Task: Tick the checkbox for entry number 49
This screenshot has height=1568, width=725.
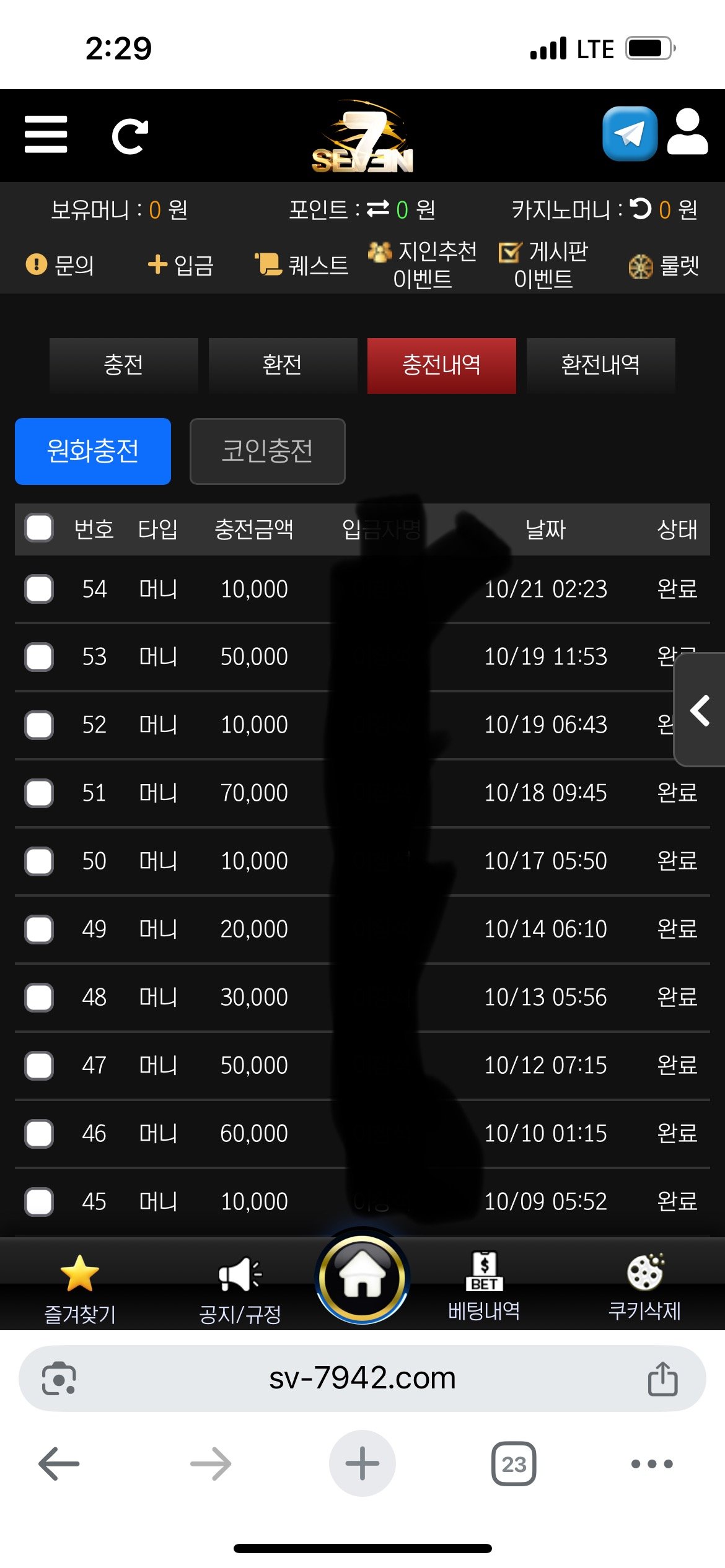Action: click(39, 930)
